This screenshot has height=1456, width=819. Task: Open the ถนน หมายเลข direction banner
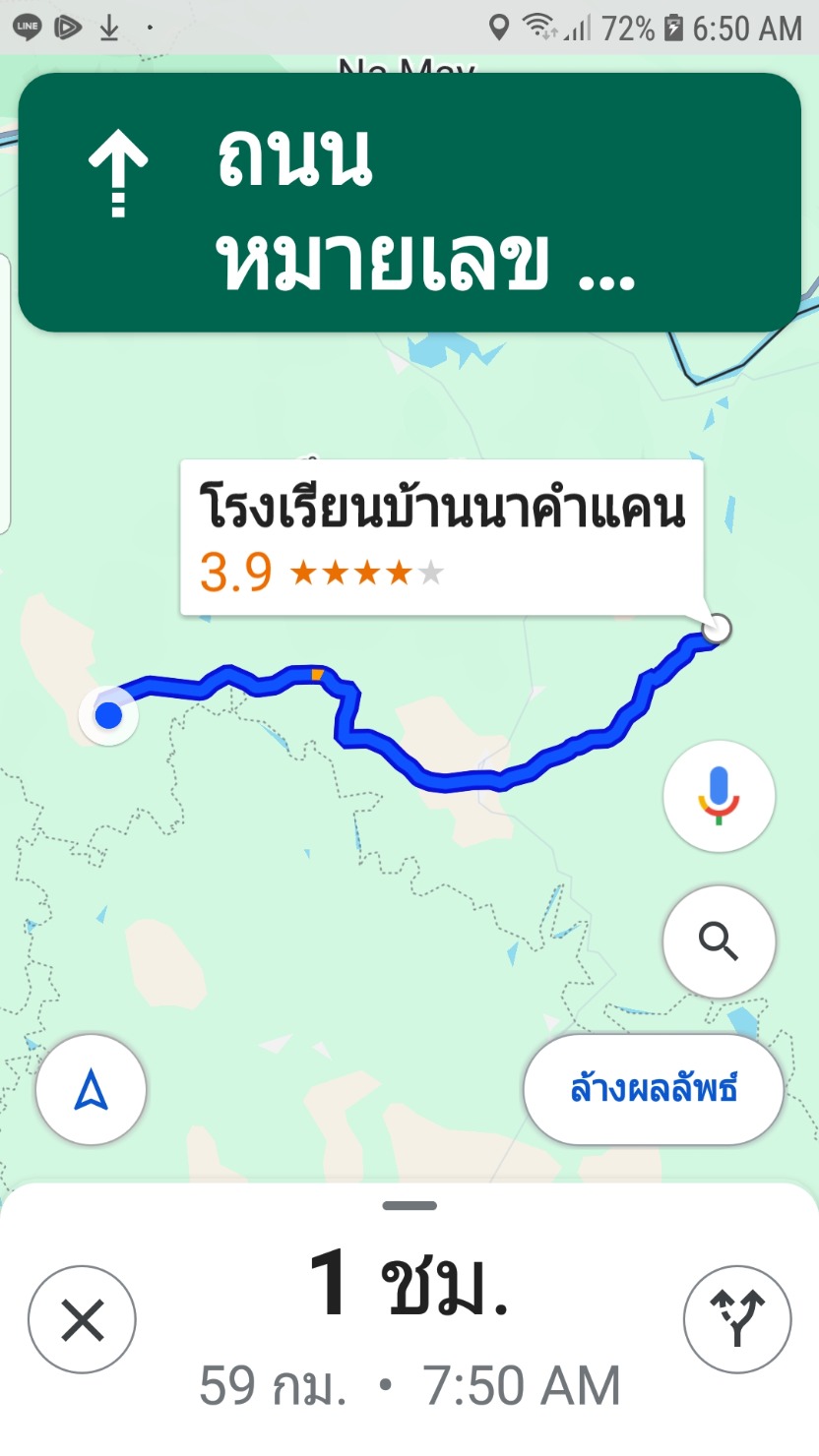pos(409,202)
